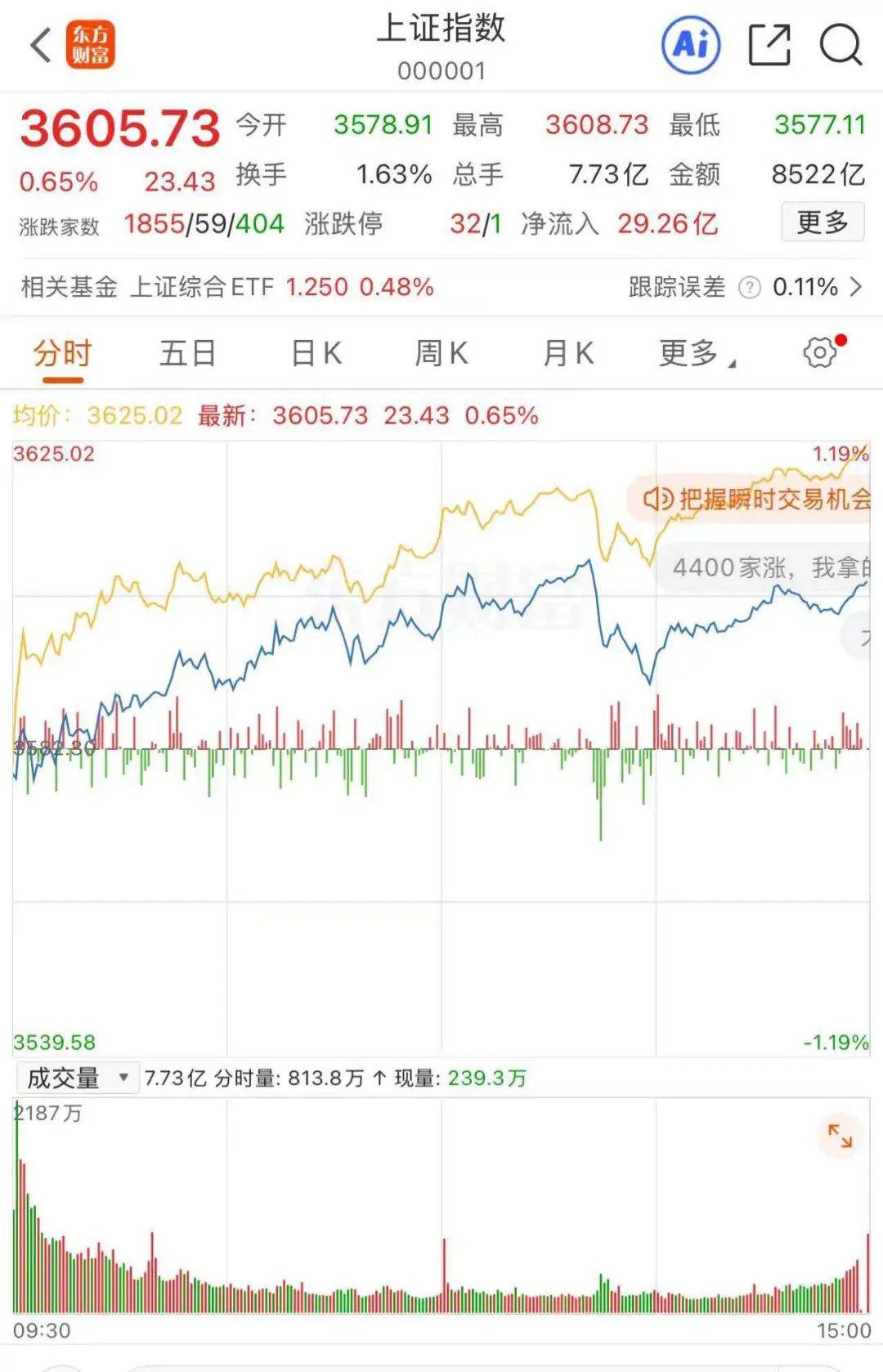The width and height of the screenshot is (883, 1372).
Task: Open the 成交量 indicator dropdown
Action: 78,1078
